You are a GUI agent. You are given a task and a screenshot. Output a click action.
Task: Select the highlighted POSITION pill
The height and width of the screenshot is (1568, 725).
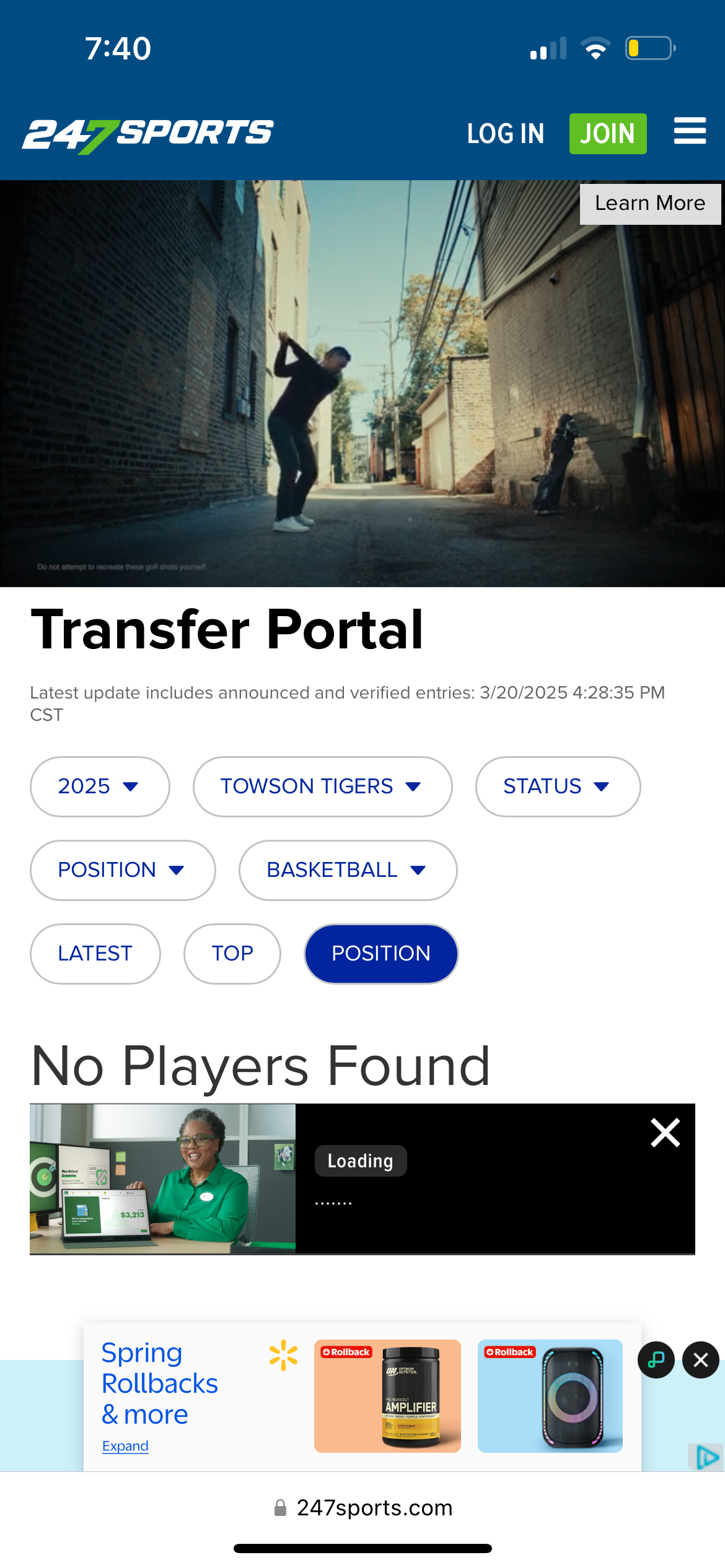click(x=380, y=954)
